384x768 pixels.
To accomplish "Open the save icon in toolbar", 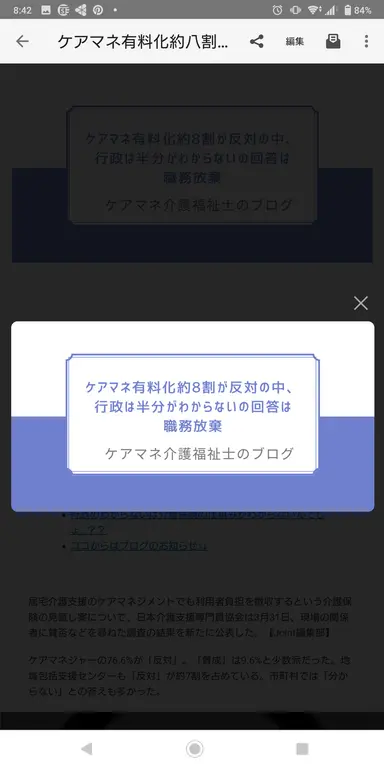I will pos(333,42).
